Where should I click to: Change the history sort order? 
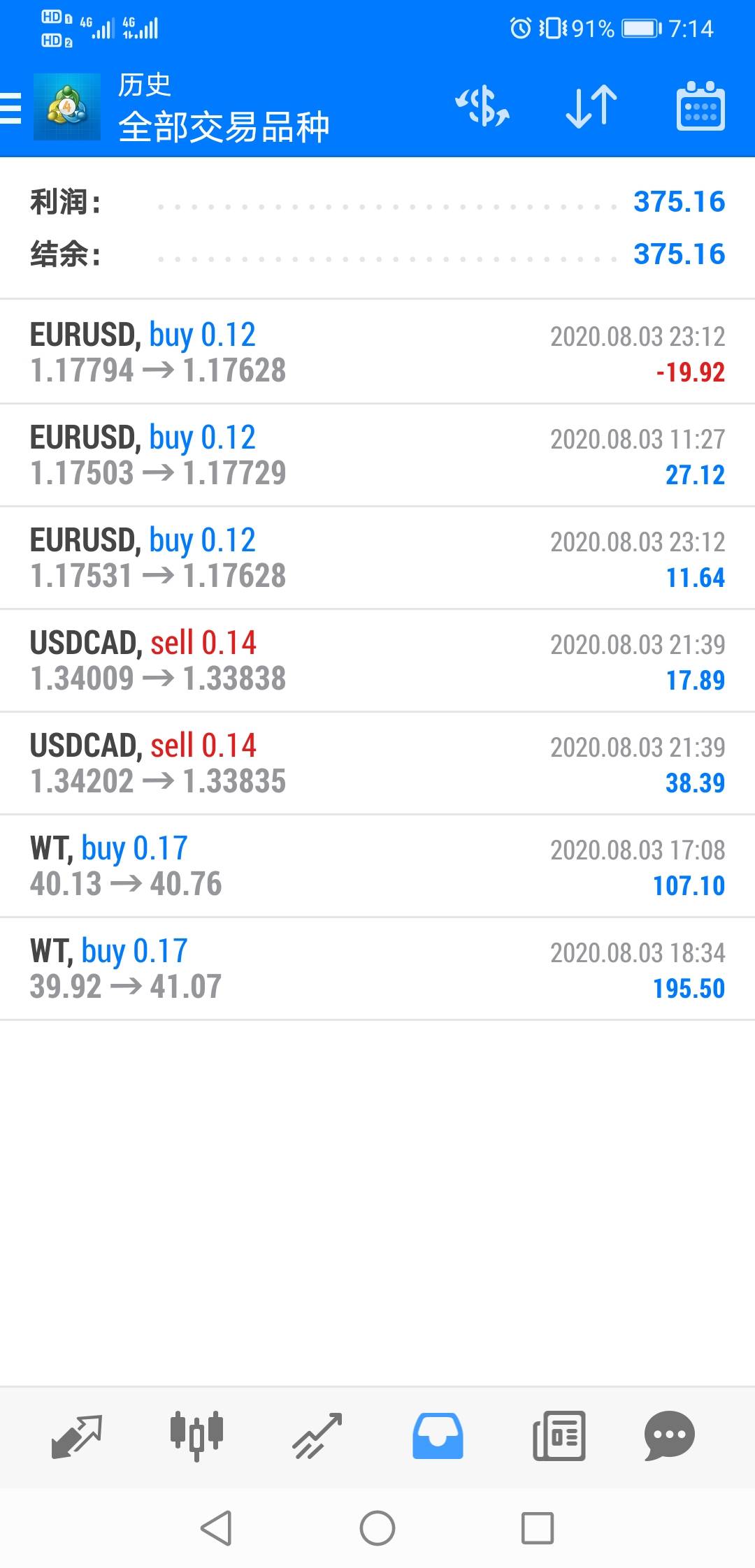coord(591,108)
